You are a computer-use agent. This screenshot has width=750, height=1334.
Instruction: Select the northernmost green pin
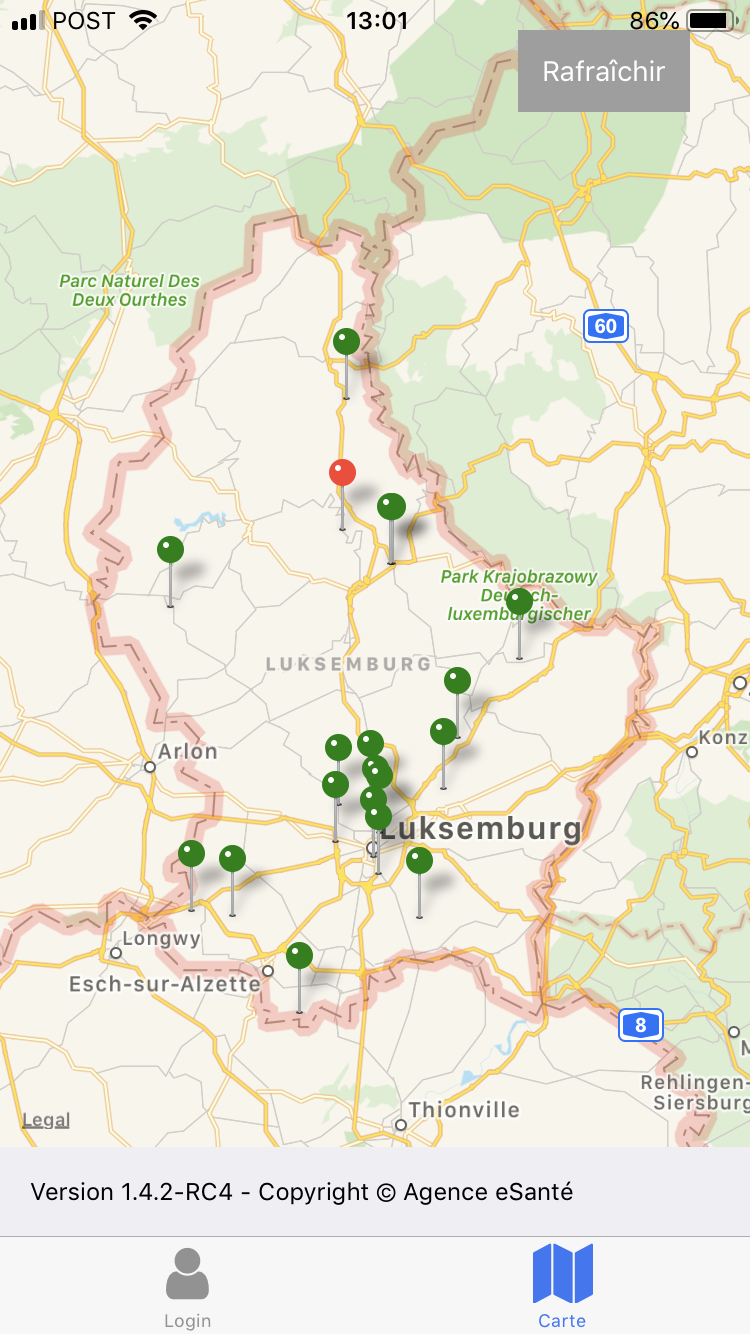346,342
